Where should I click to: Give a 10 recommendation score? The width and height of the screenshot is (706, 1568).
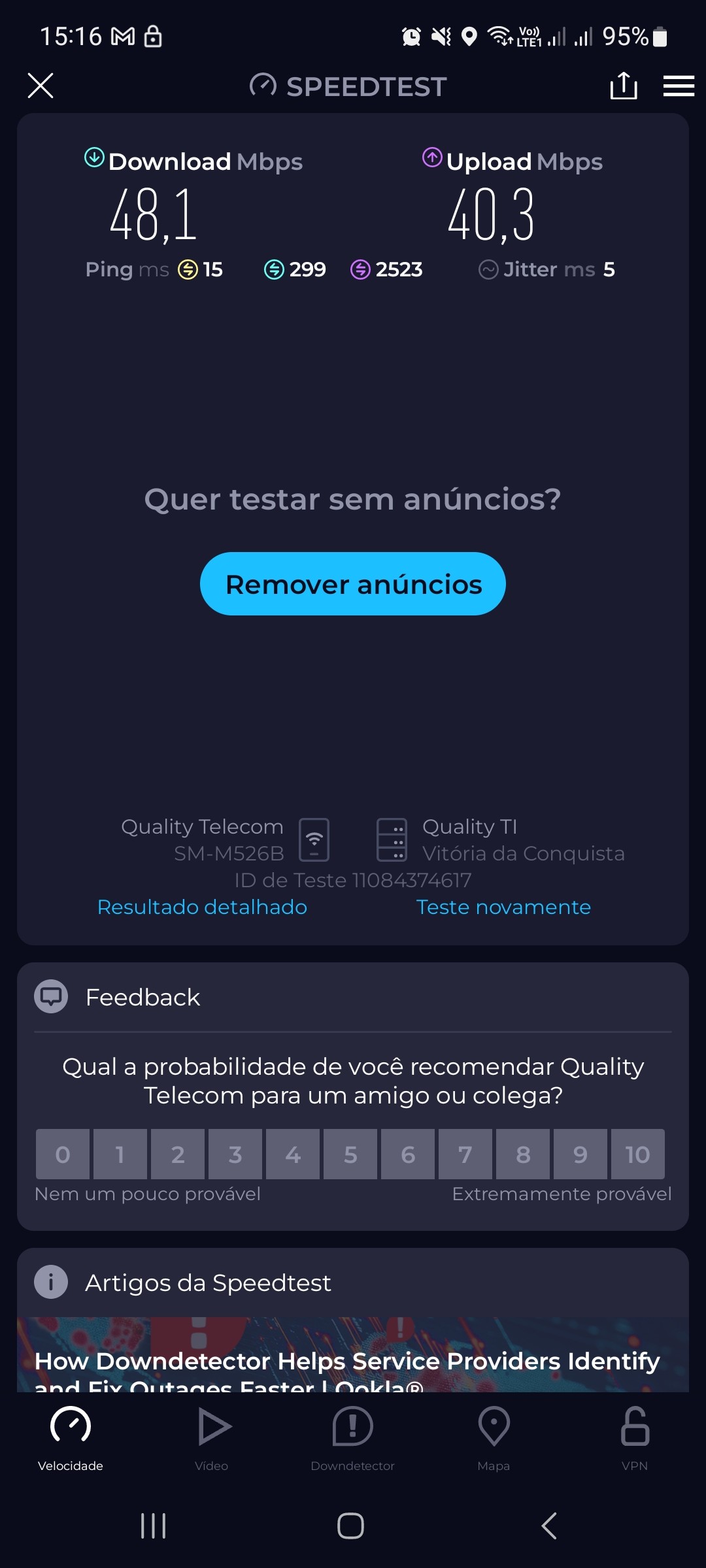click(637, 1154)
